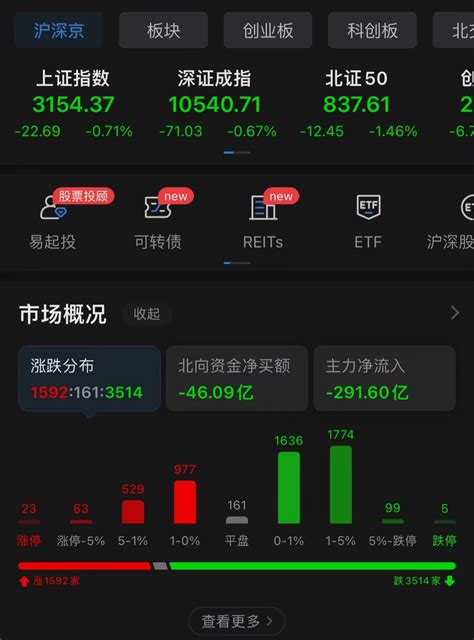Select the 沪深京 tab

point(59,30)
